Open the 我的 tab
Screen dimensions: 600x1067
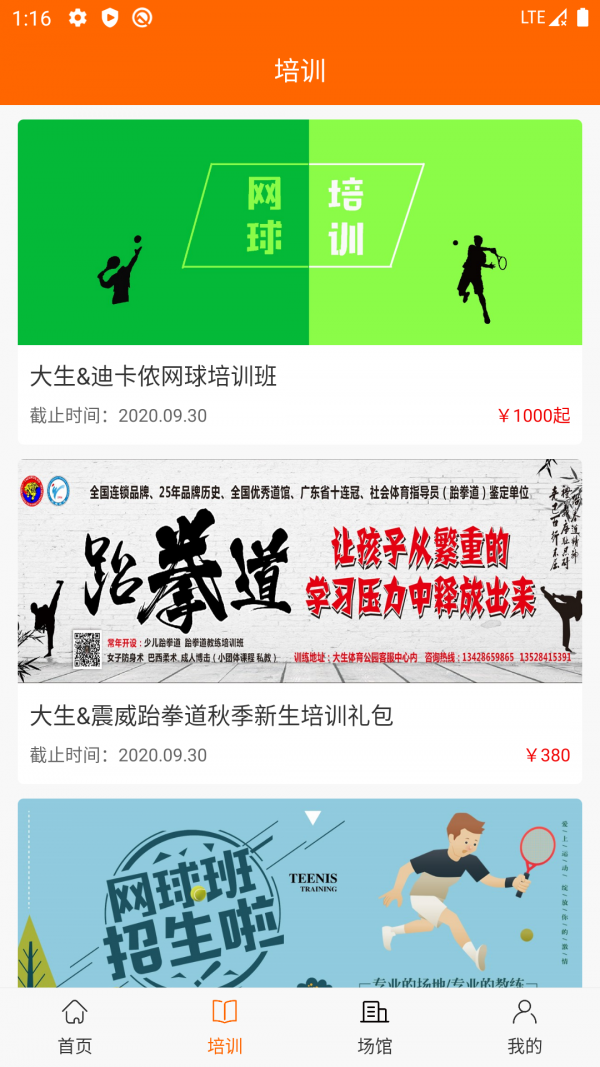pyautogui.click(x=524, y=1027)
